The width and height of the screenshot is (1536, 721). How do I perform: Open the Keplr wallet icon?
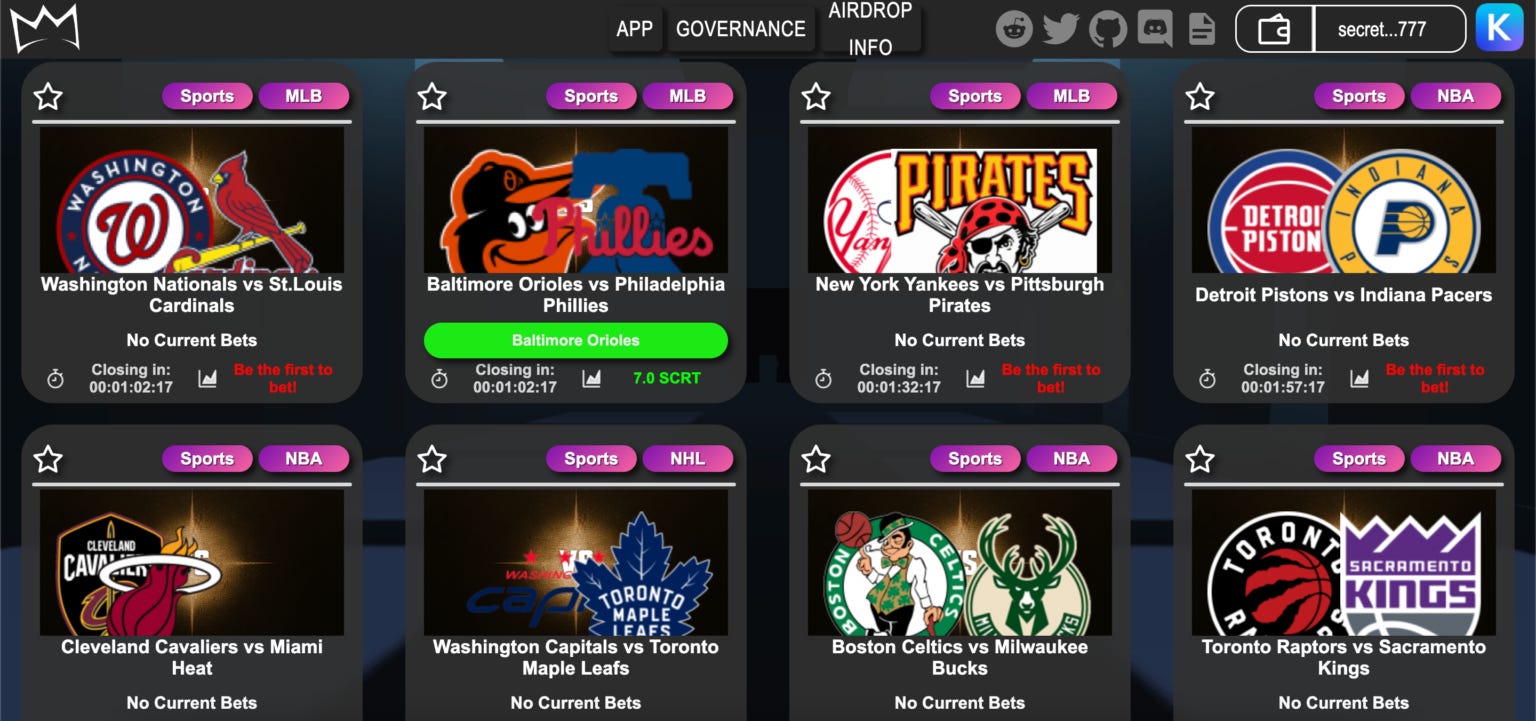pyautogui.click(x=1498, y=29)
